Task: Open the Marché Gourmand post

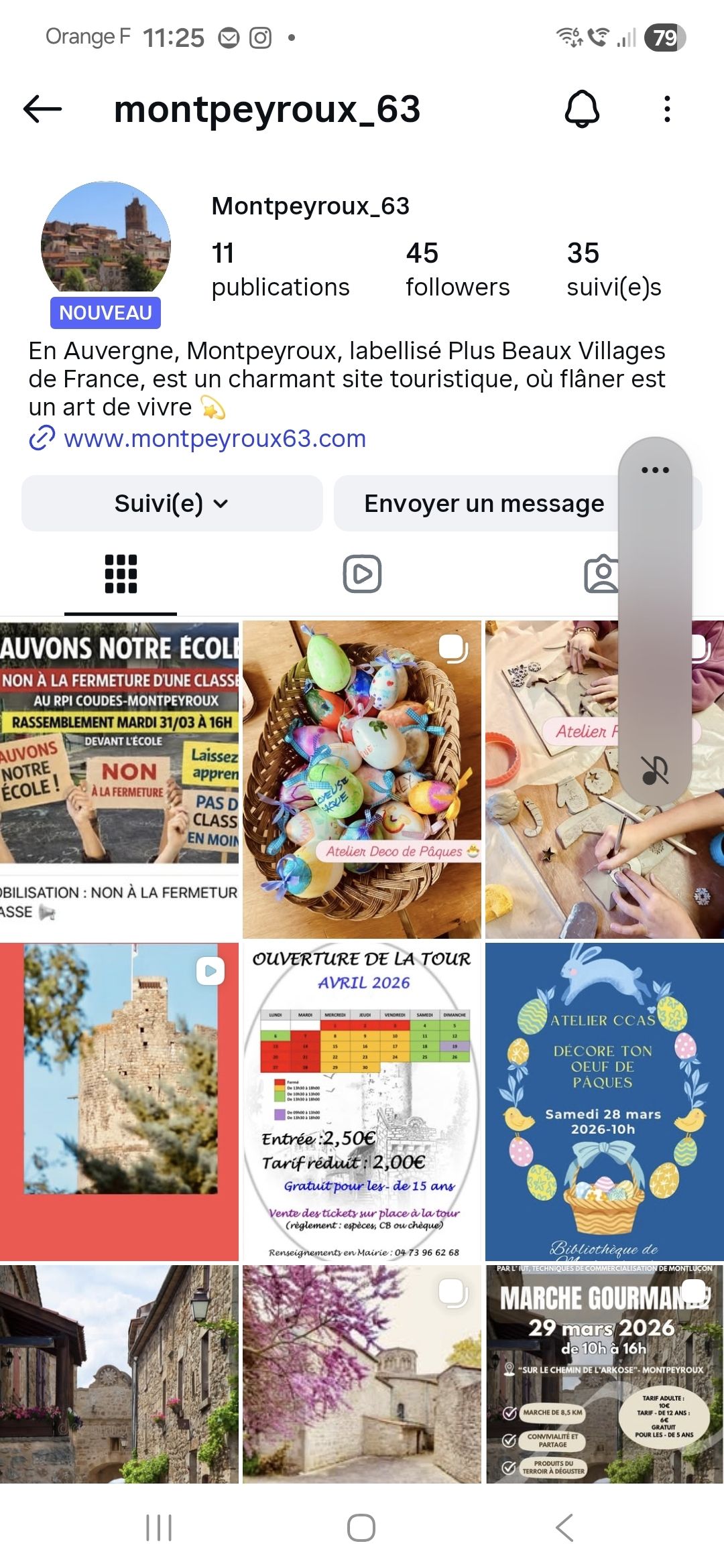Action: [x=605, y=1374]
